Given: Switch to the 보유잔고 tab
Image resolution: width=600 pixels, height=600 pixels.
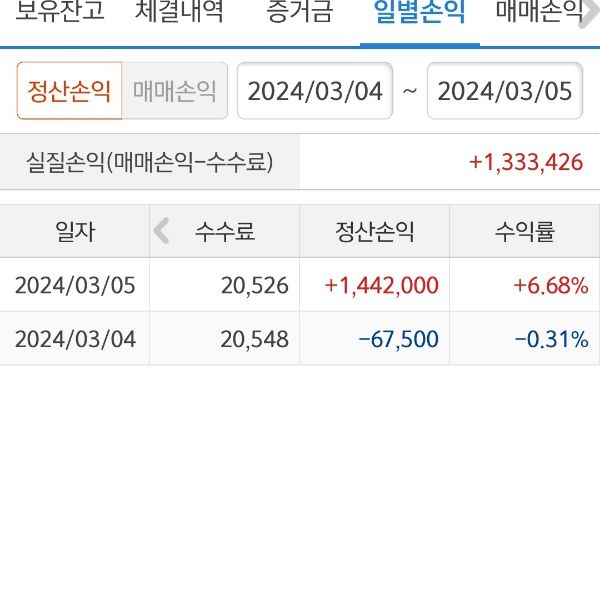Looking at the screenshot, I should [x=58, y=14].
